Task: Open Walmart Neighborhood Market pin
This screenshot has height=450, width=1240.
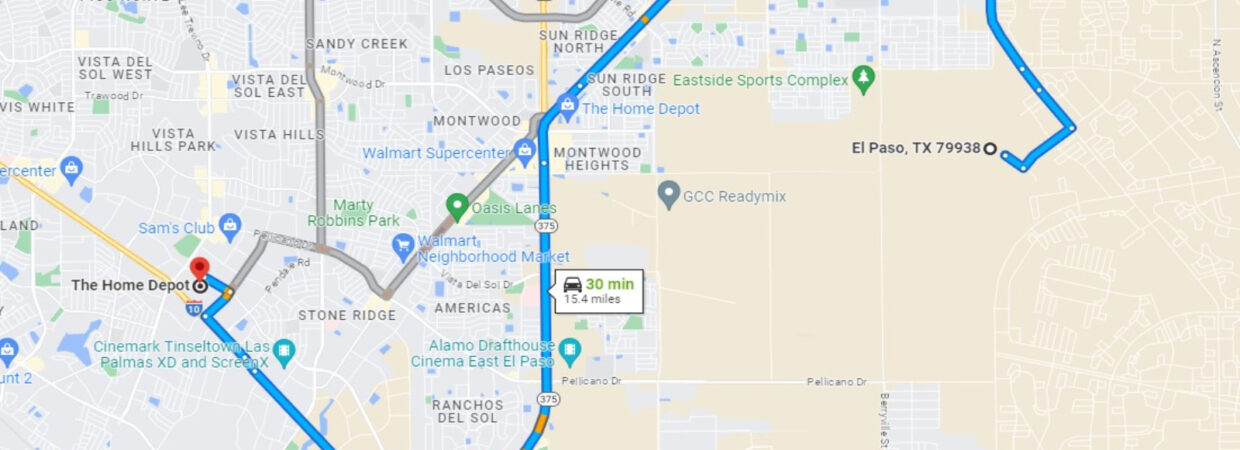Action: pyautogui.click(x=403, y=245)
